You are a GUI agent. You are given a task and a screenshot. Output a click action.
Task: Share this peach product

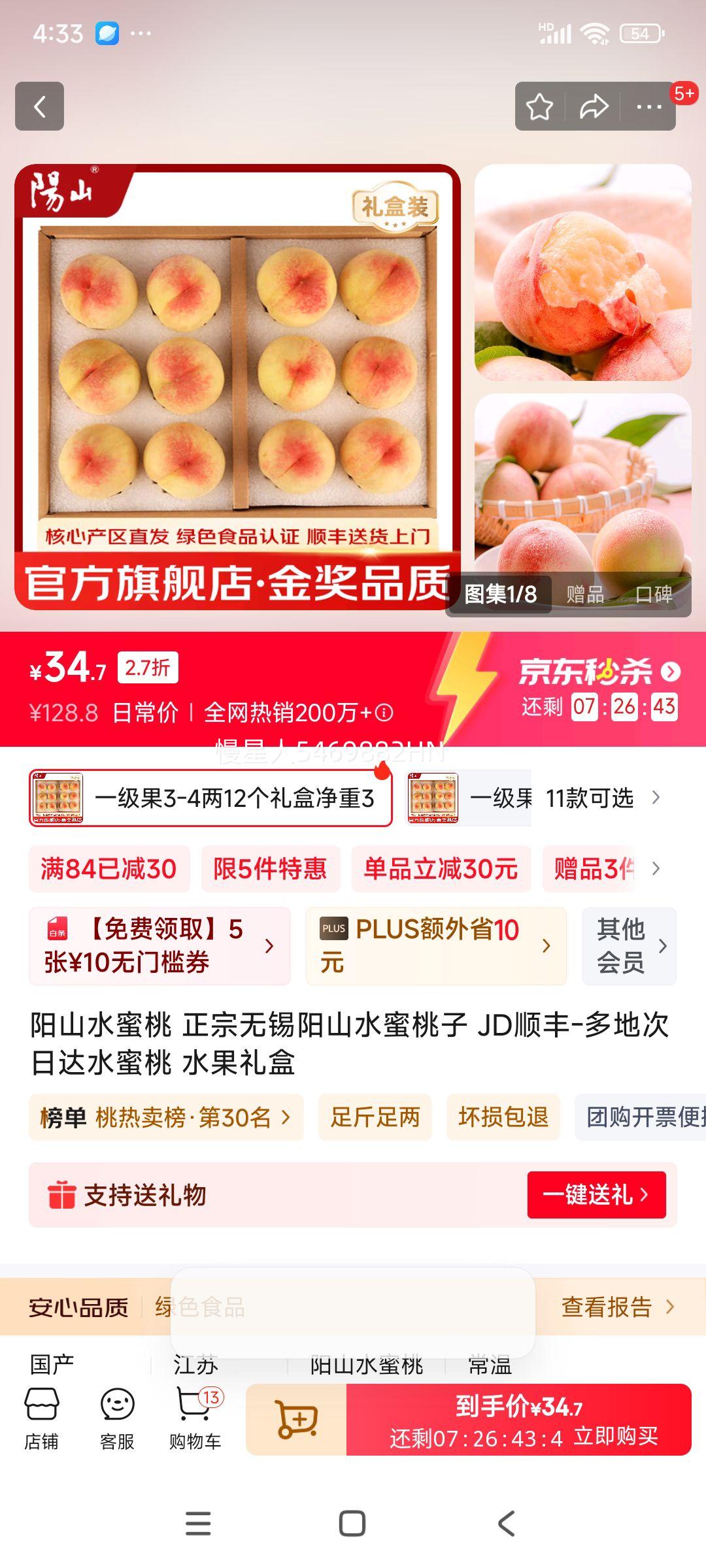594,106
